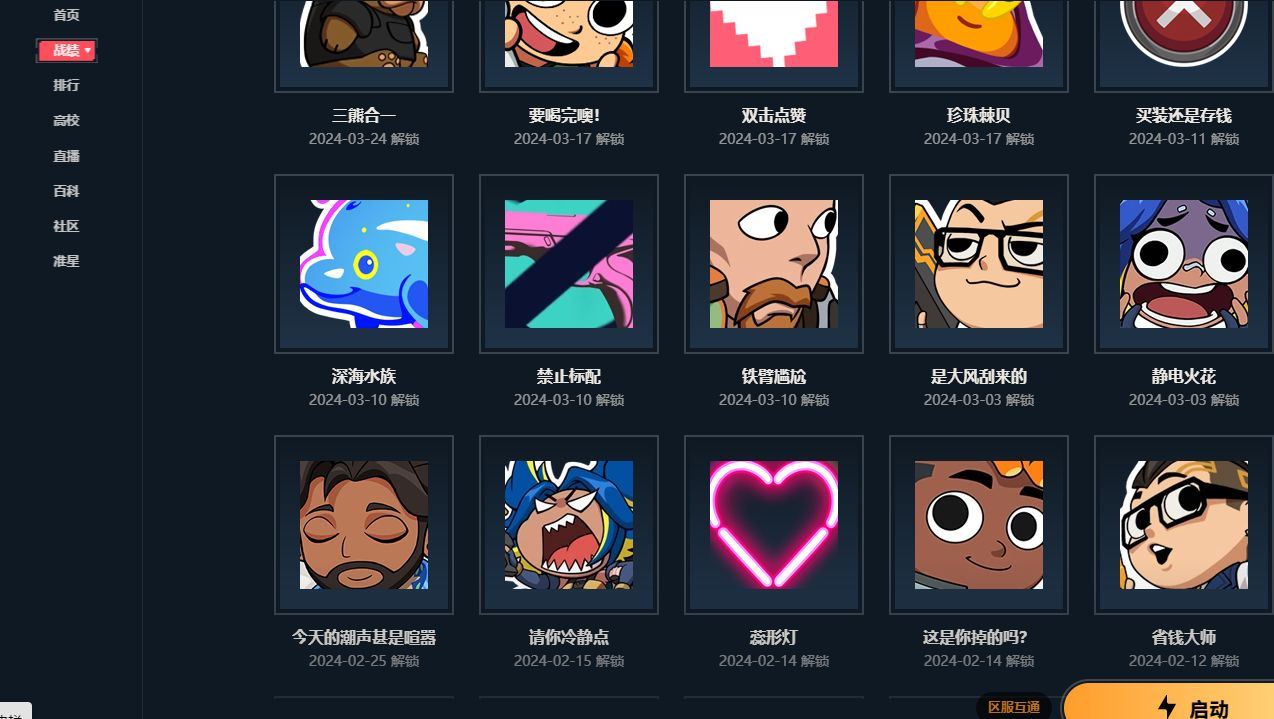
Task: View the 今天的潮声甚是喧嚣 sticker
Action: [x=364, y=525]
